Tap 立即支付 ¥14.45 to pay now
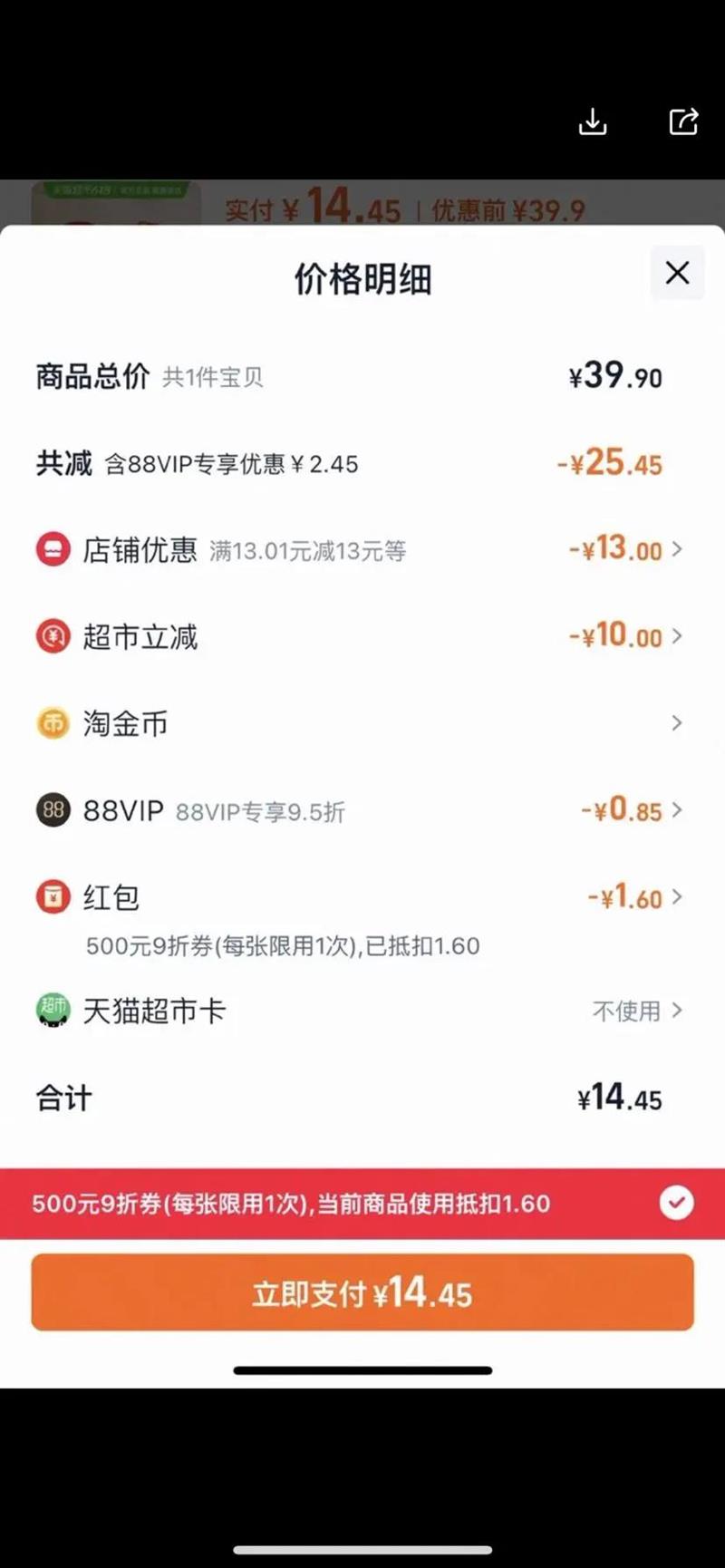This screenshot has width=725, height=1568. [362, 1292]
